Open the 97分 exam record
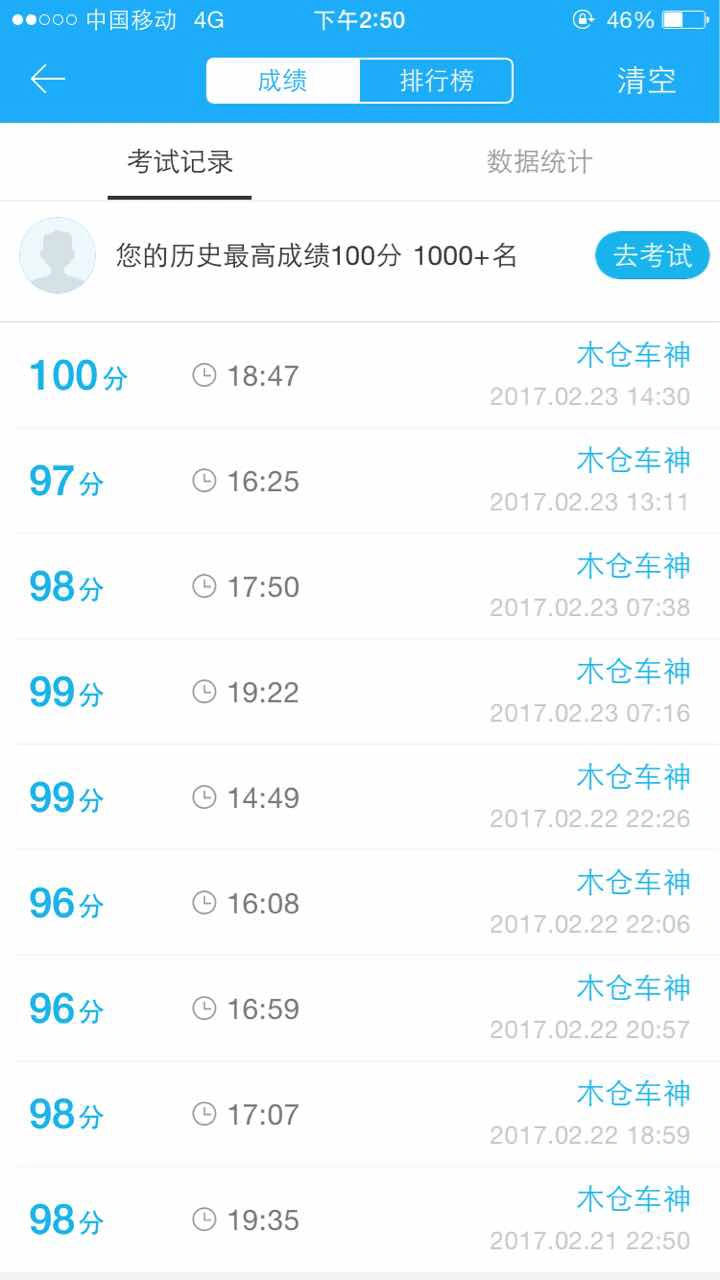Screen dimensions: 720x1280 click(x=360, y=481)
